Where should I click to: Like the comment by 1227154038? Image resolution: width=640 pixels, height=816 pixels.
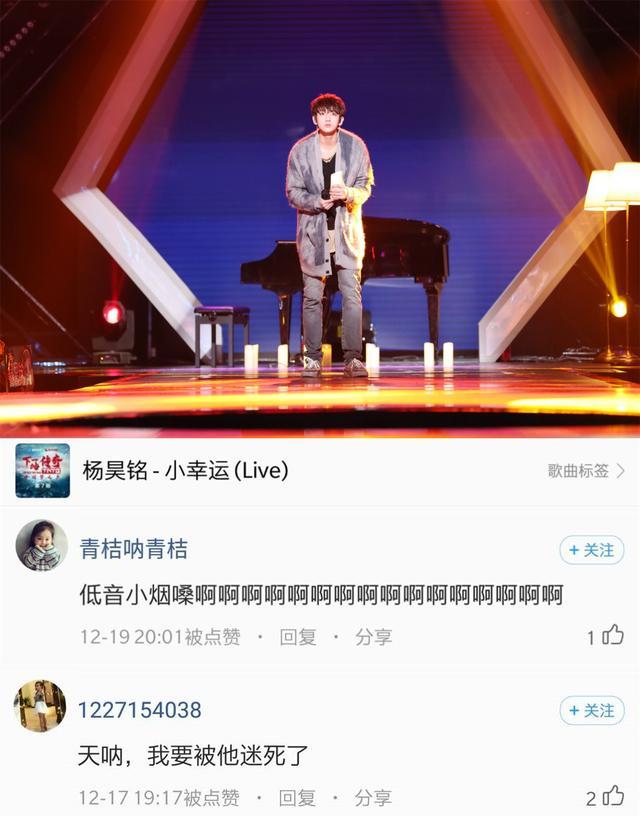pyautogui.click(x=613, y=797)
